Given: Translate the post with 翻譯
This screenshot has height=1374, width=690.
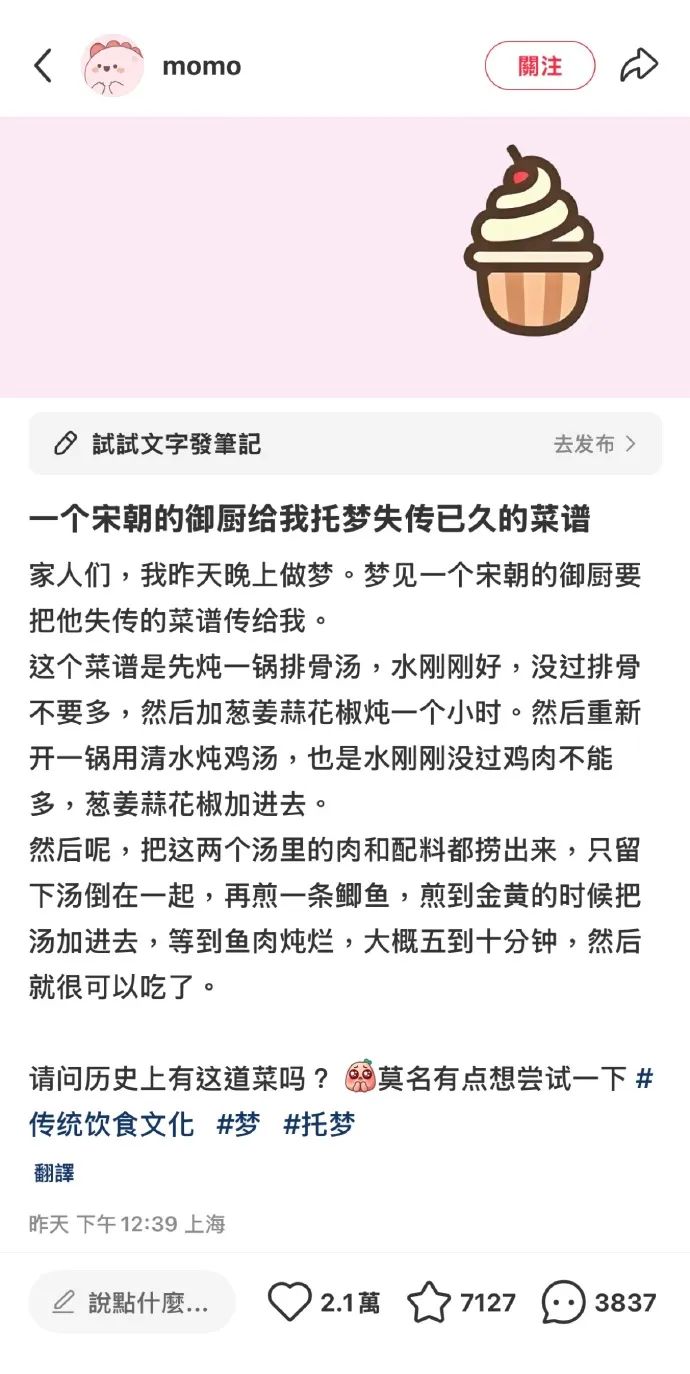Looking at the screenshot, I should point(54,1173).
